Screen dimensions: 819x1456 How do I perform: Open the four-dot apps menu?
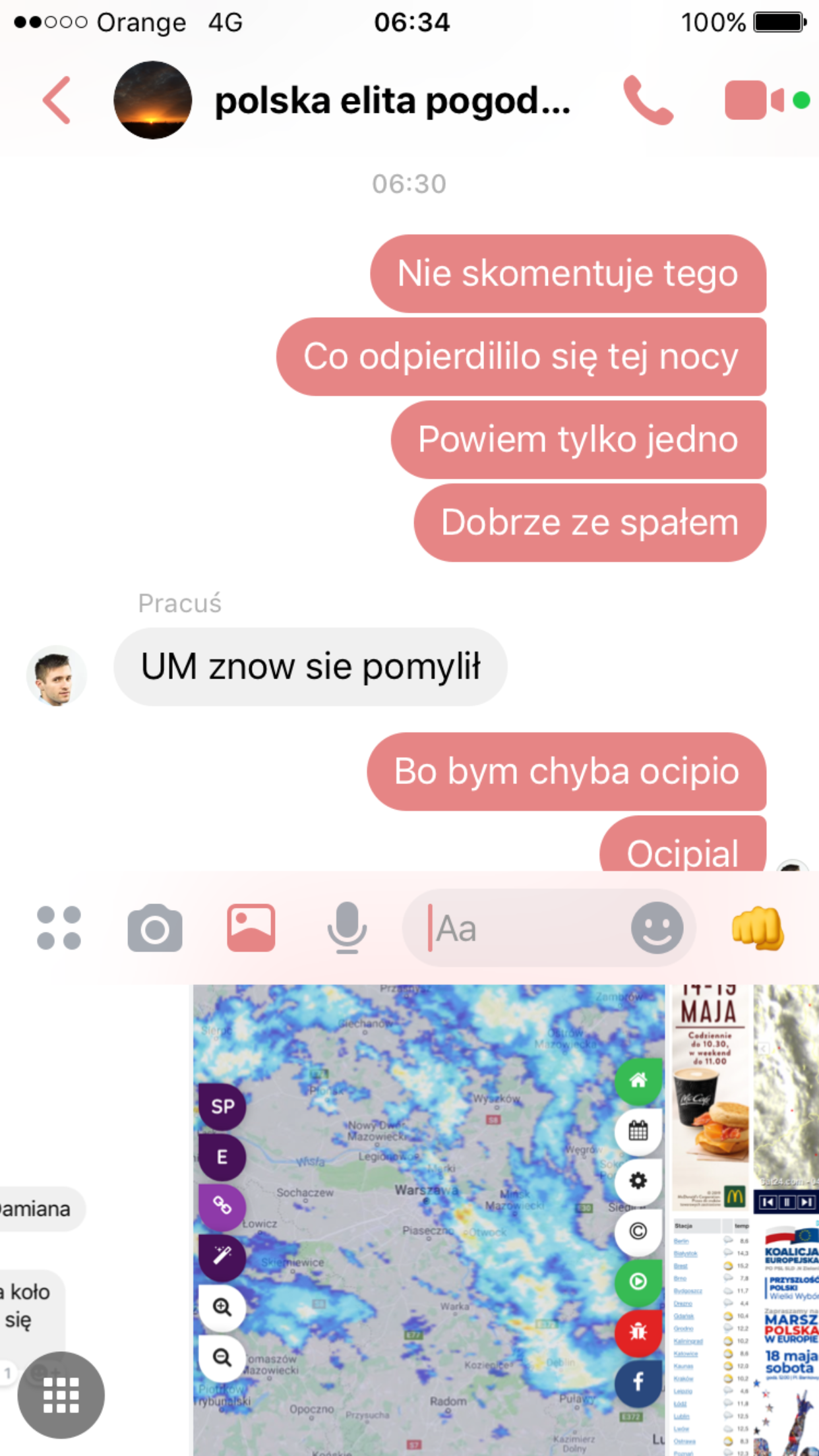[59, 928]
